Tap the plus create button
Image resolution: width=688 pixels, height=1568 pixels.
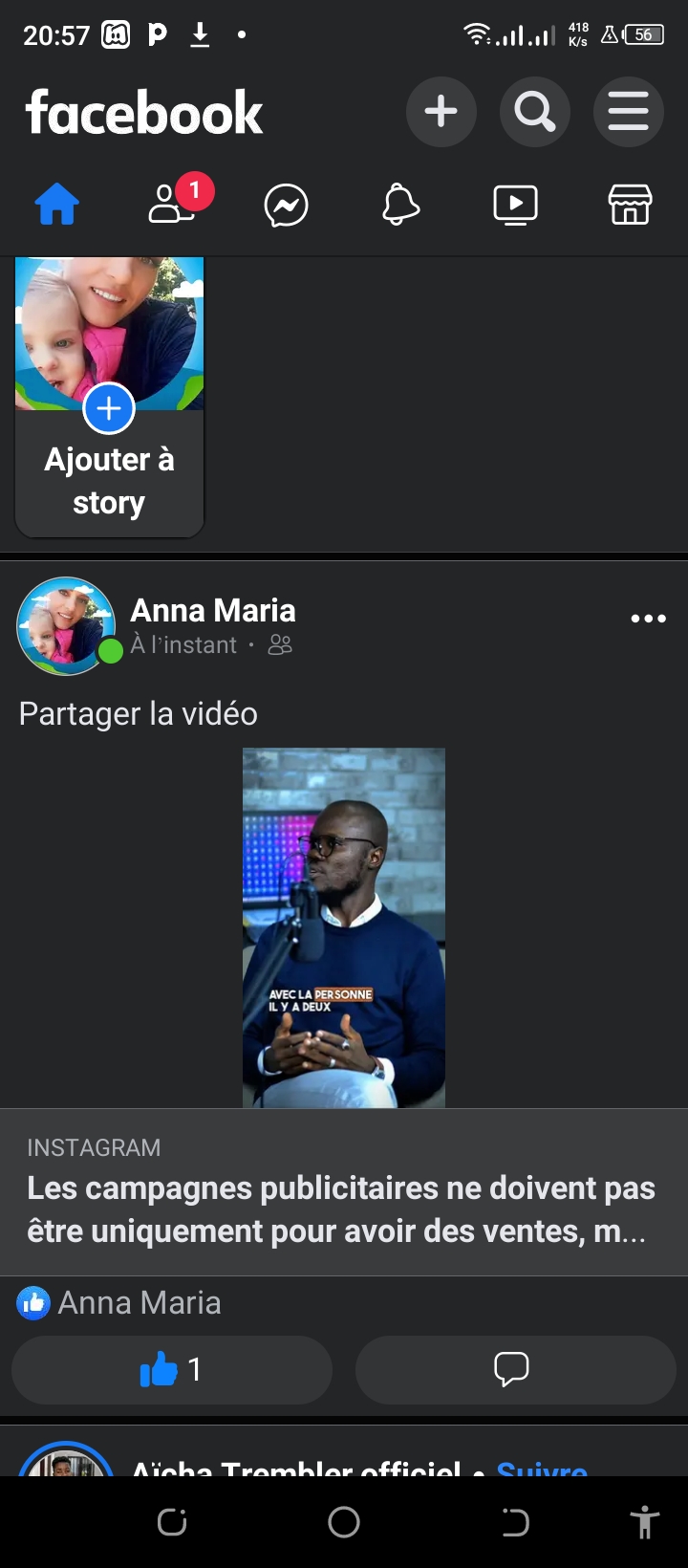pyautogui.click(x=441, y=112)
